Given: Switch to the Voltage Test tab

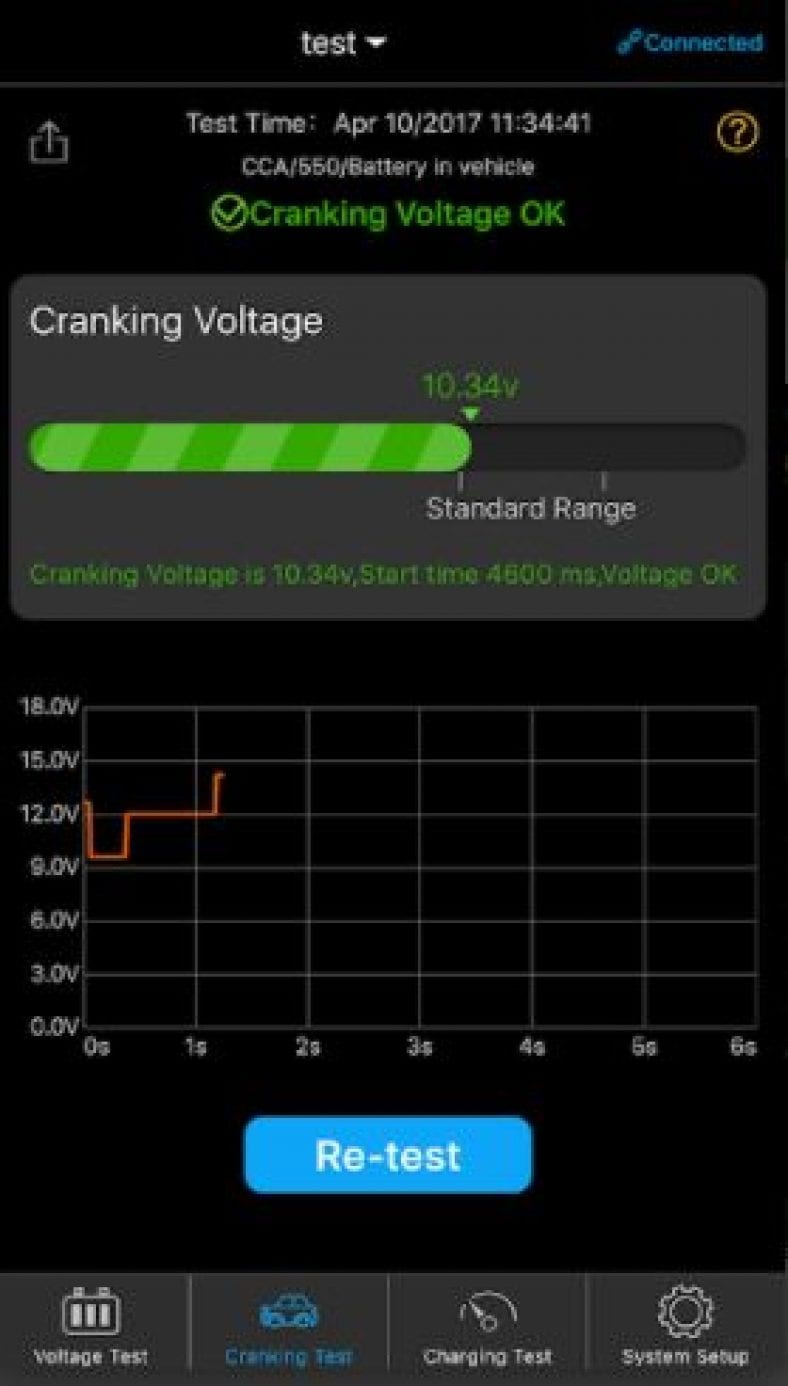Looking at the screenshot, I should click(x=92, y=1325).
